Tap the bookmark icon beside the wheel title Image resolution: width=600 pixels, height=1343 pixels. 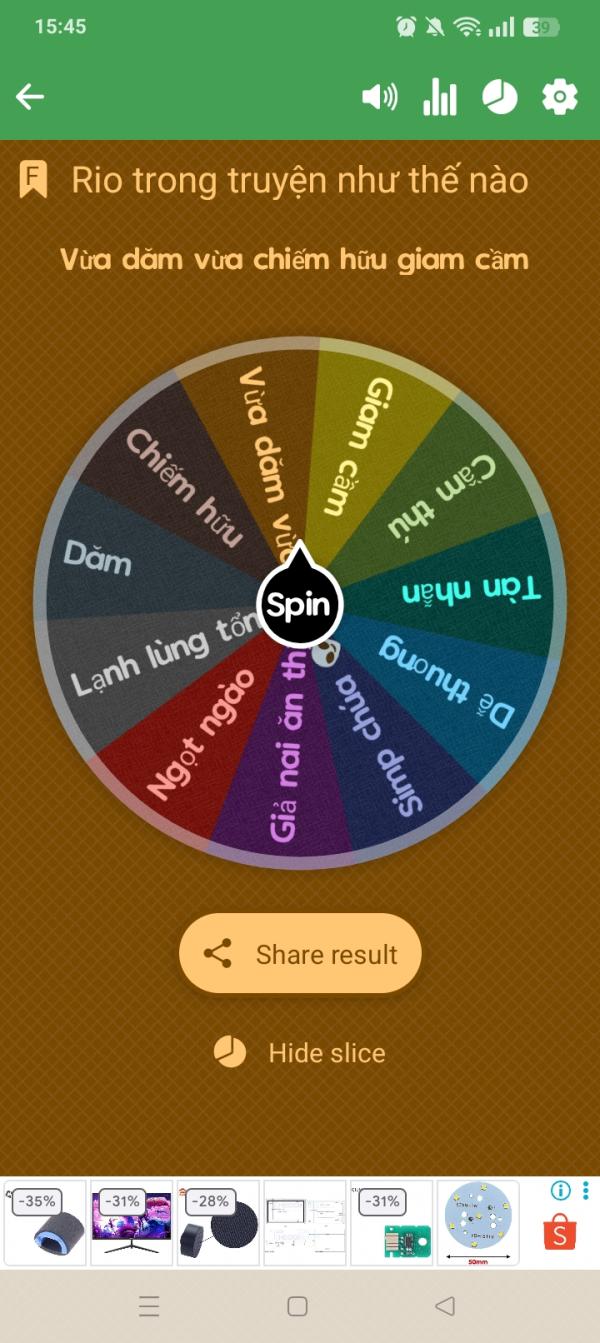(33, 180)
